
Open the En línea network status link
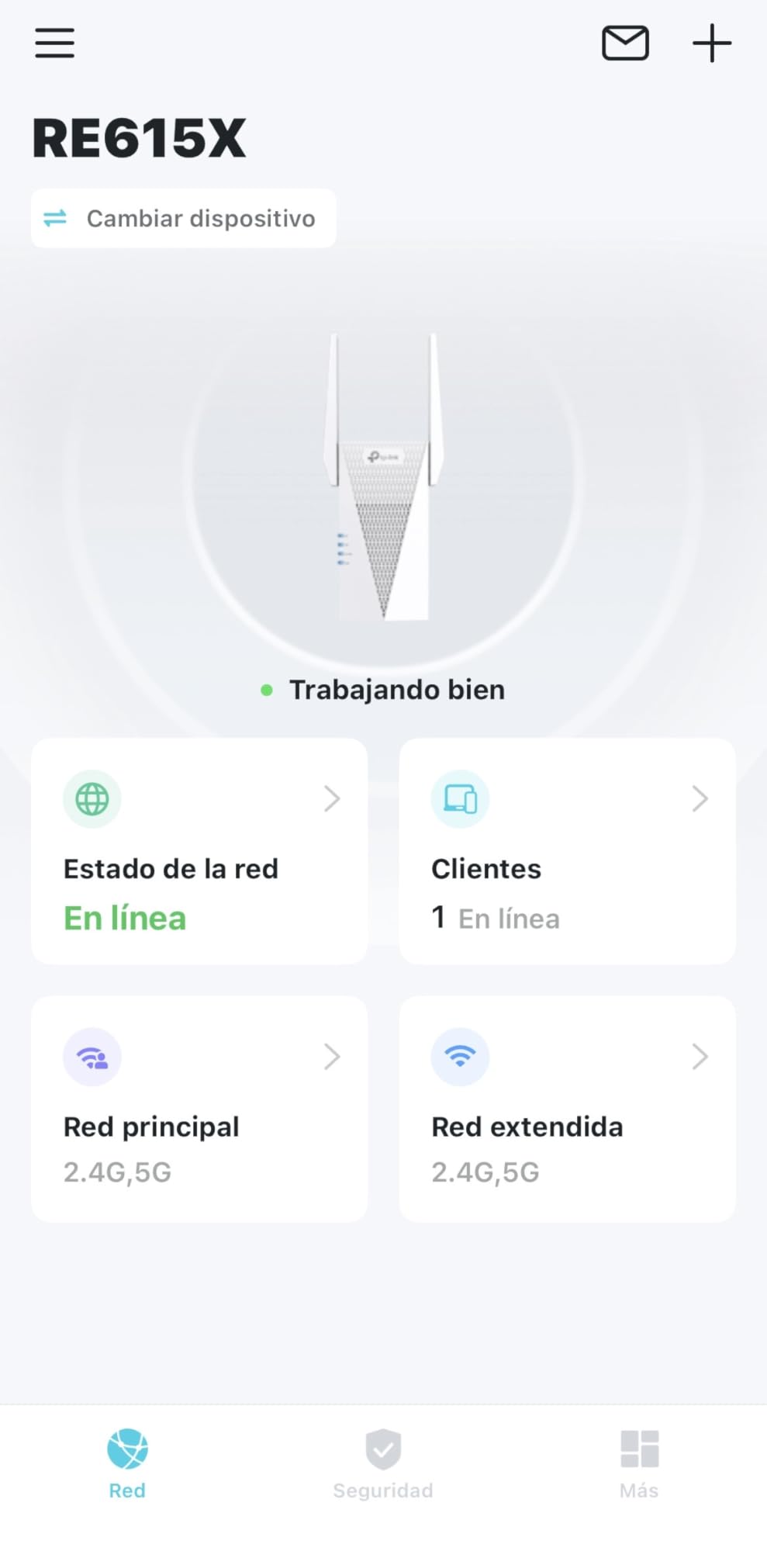pos(124,918)
